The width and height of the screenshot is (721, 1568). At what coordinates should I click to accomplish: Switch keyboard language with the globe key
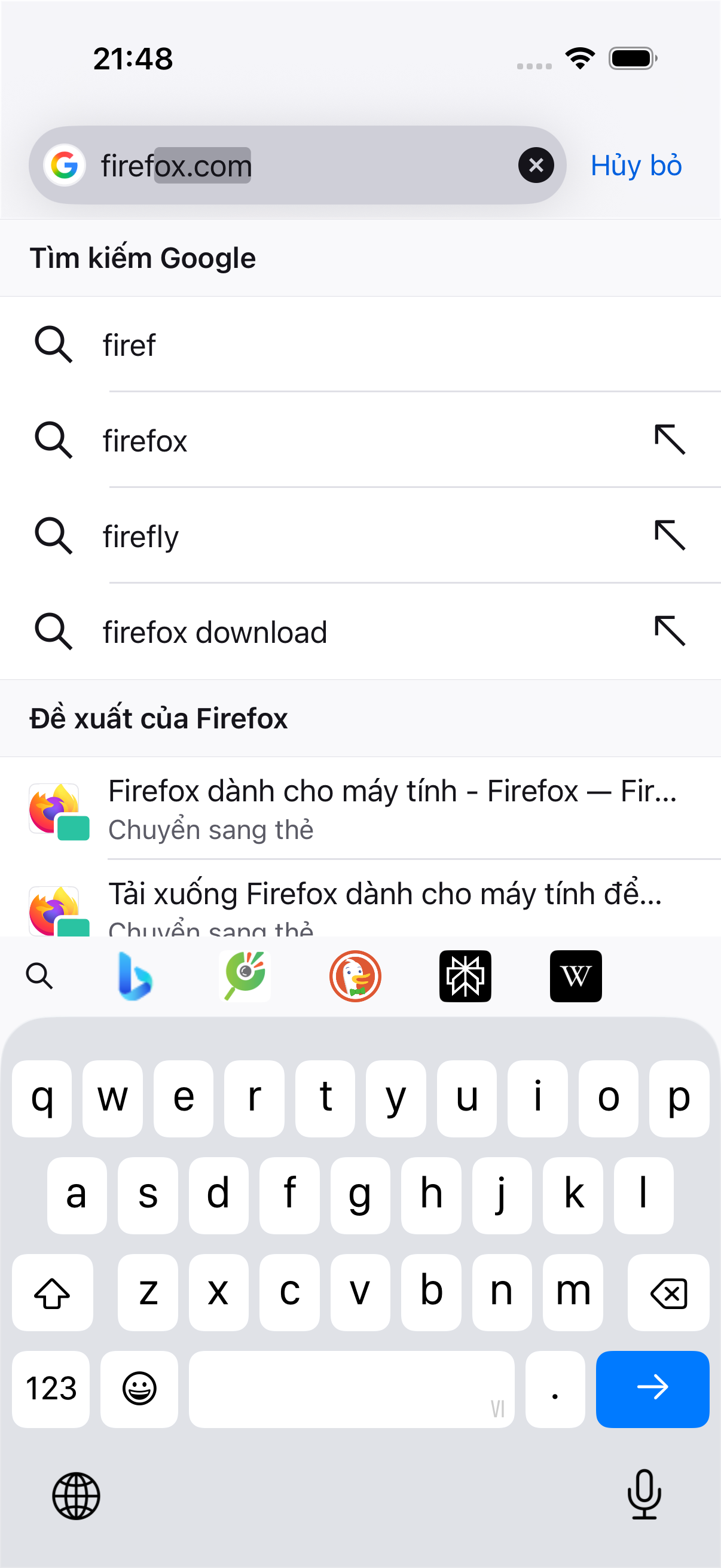coord(76,1496)
